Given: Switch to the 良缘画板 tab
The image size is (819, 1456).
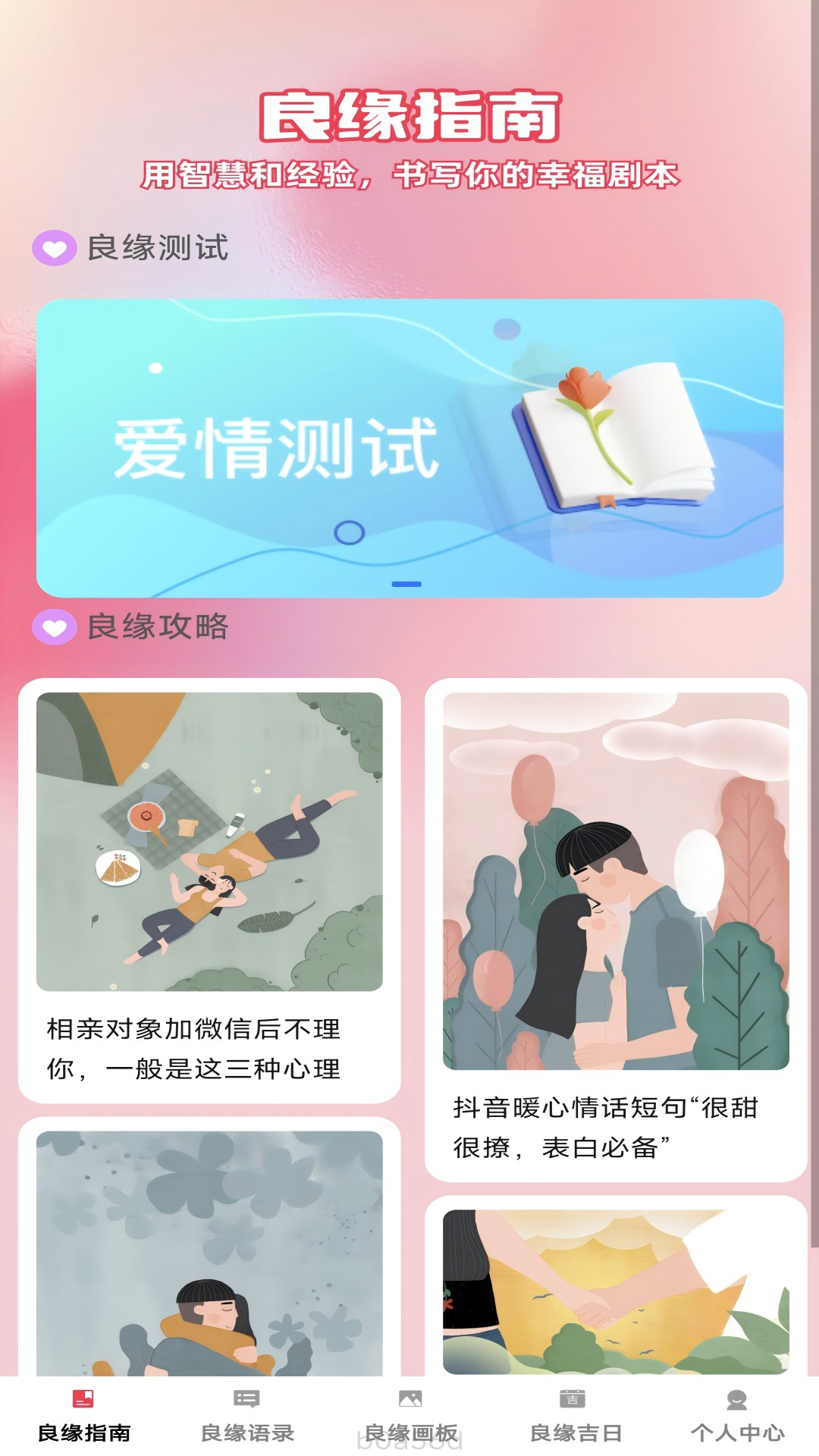Looking at the screenshot, I should tap(410, 1417).
